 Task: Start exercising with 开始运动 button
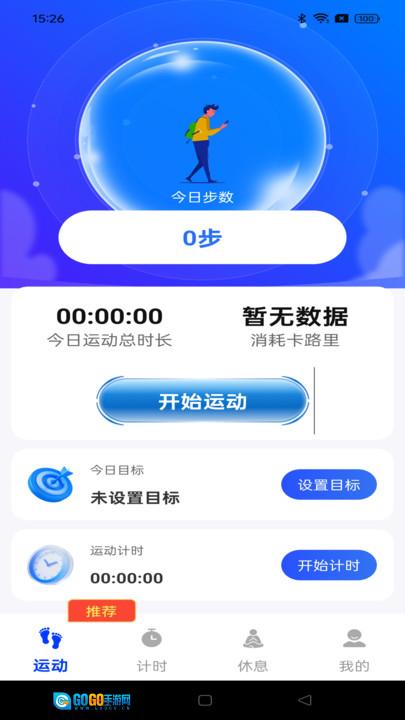tap(202, 401)
